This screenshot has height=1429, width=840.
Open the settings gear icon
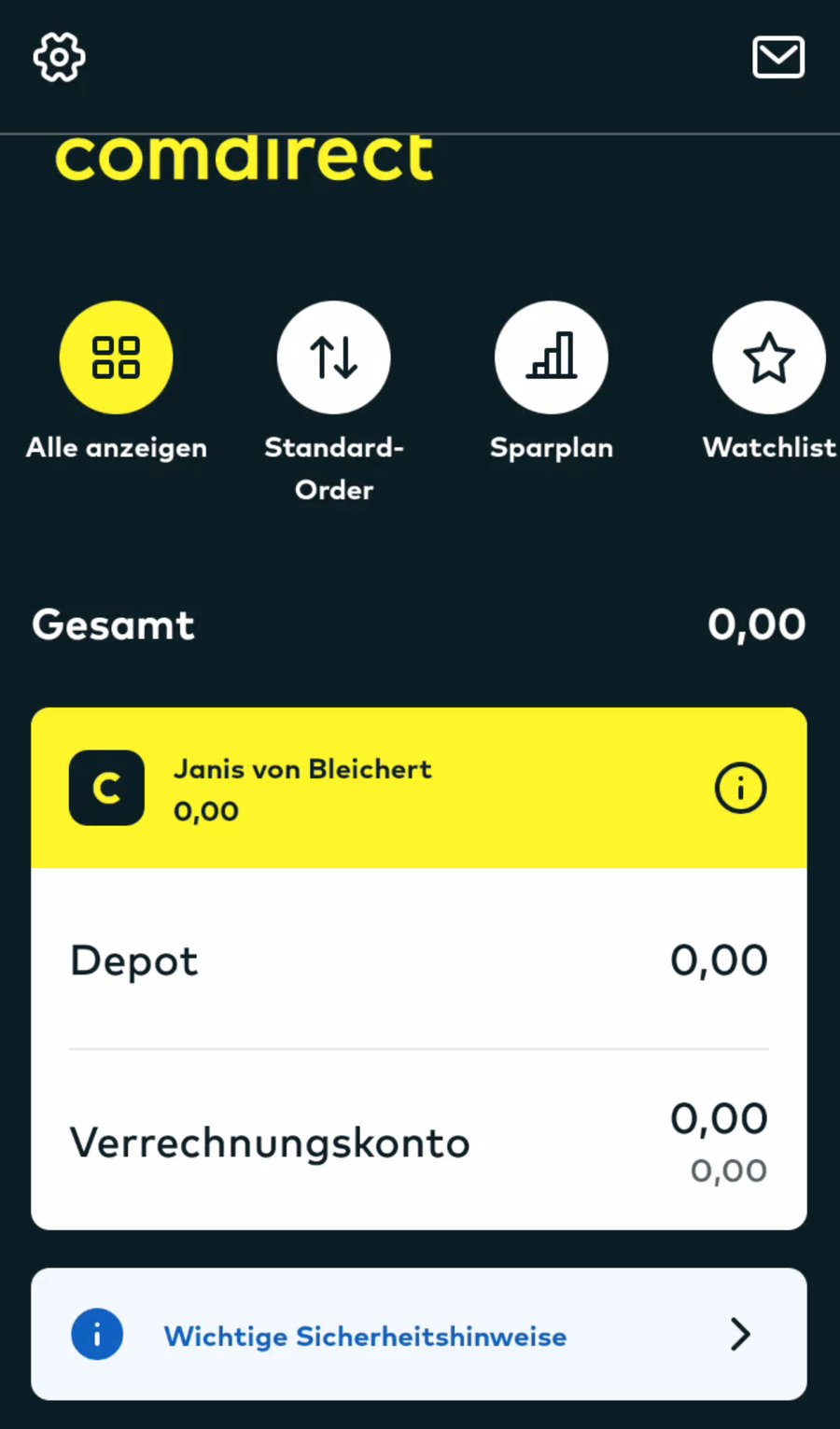click(58, 57)
